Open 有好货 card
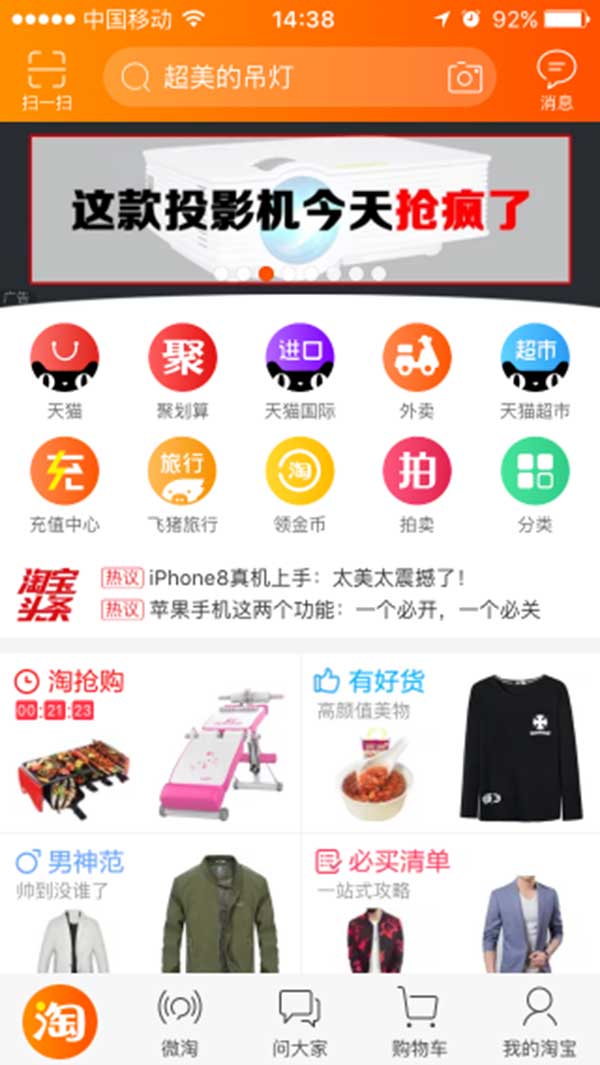600x1065 pixels. pyautogui.click(x=450, y=742)
